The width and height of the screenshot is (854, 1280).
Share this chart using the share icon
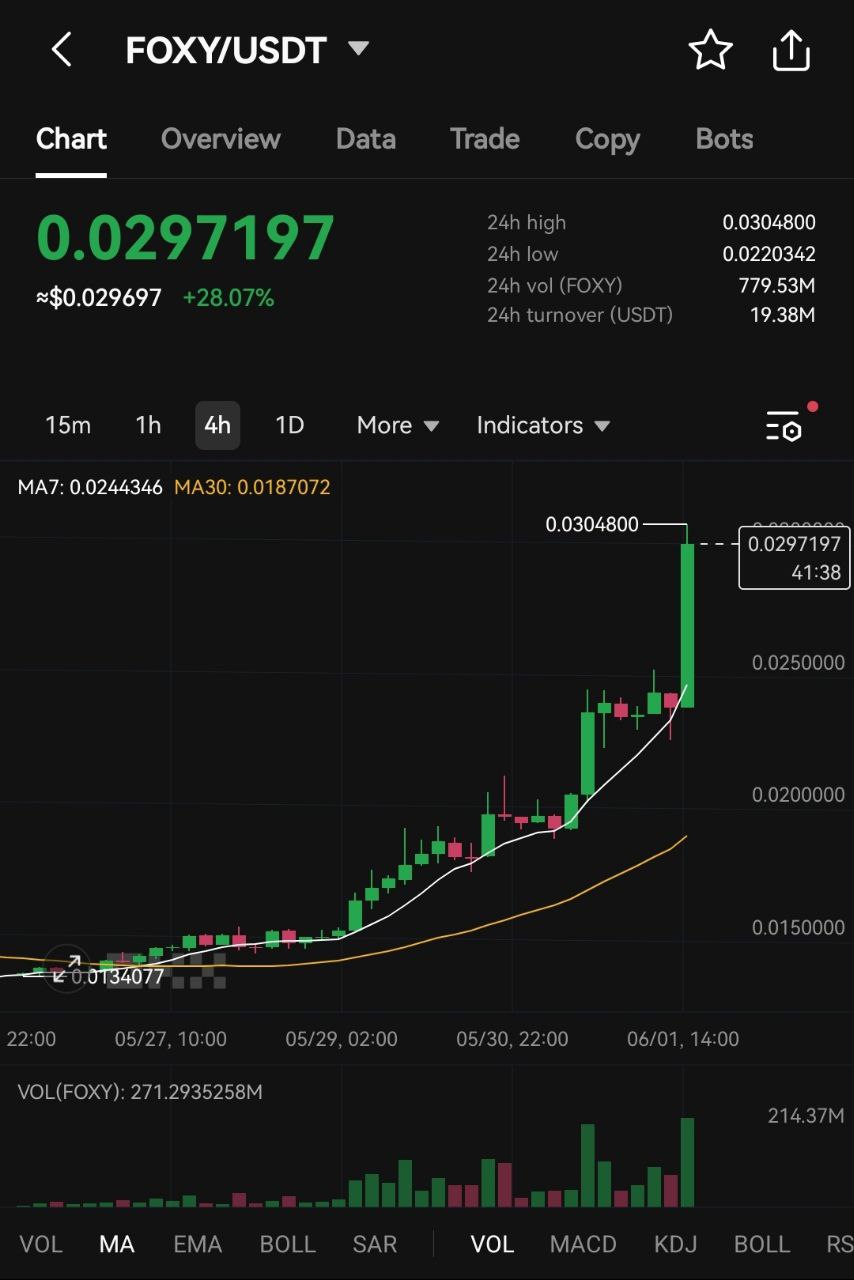791,50
